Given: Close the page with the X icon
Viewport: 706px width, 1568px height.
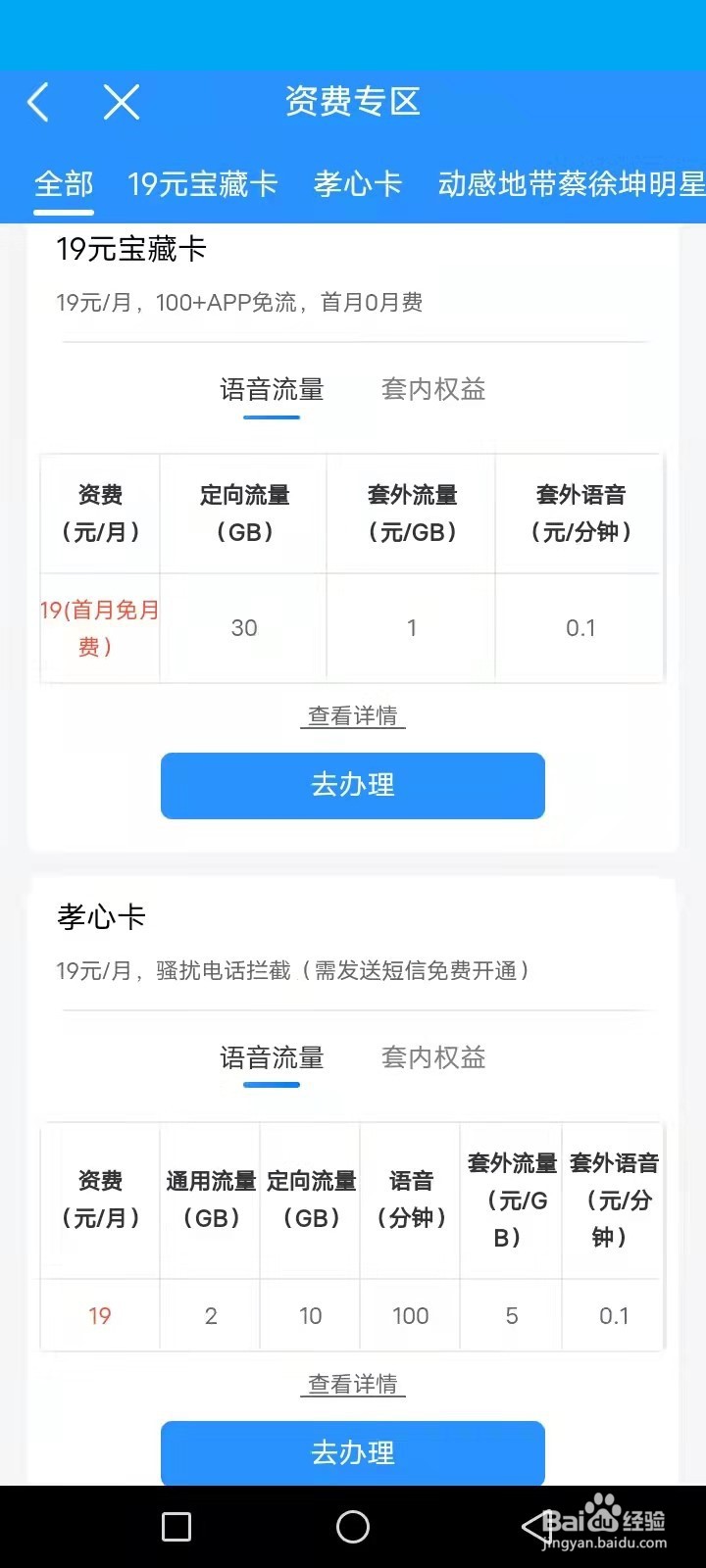Looking at the screenshot, I should [121, 101].
